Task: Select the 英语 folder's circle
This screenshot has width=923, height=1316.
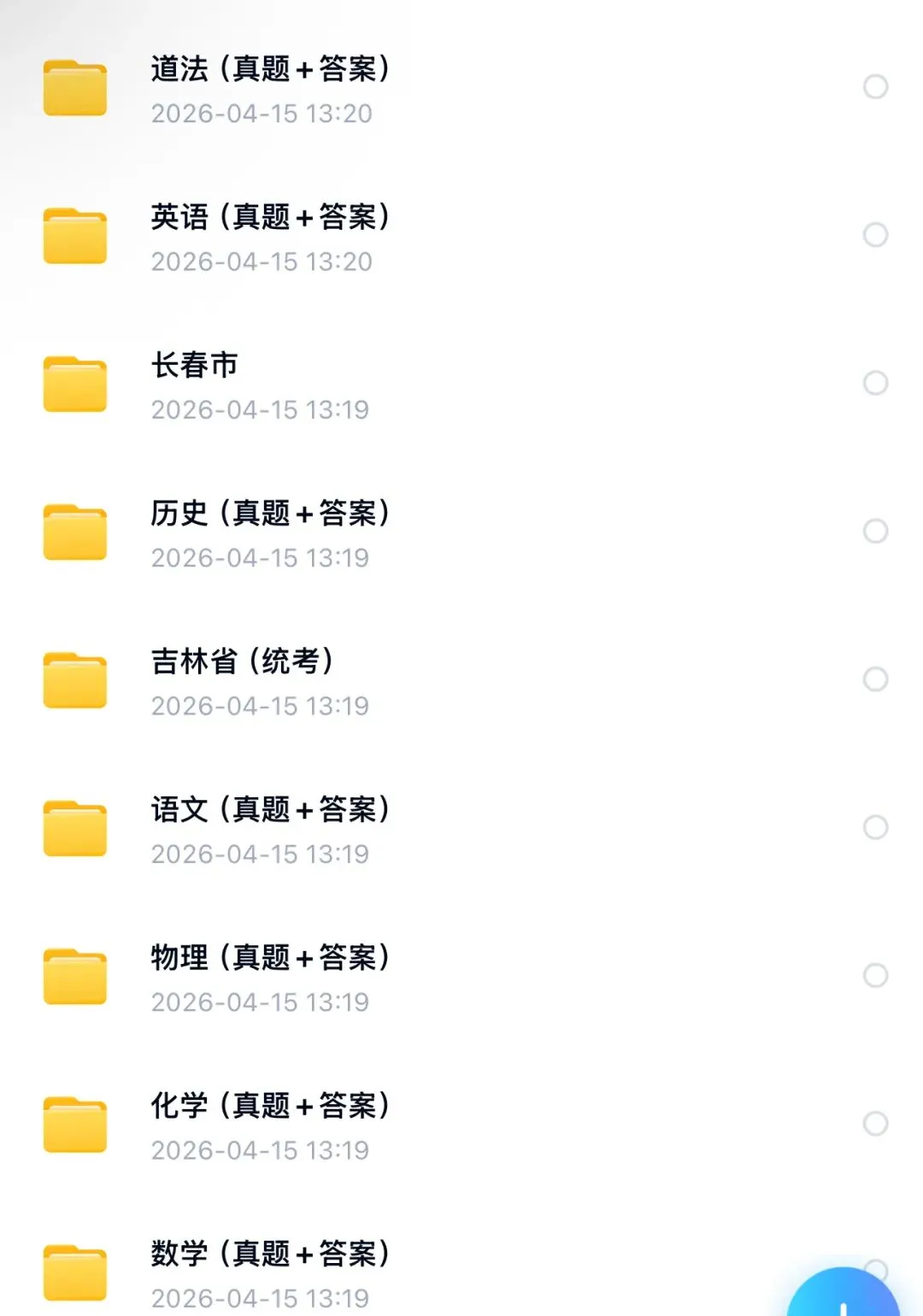Action: point(875,235)
